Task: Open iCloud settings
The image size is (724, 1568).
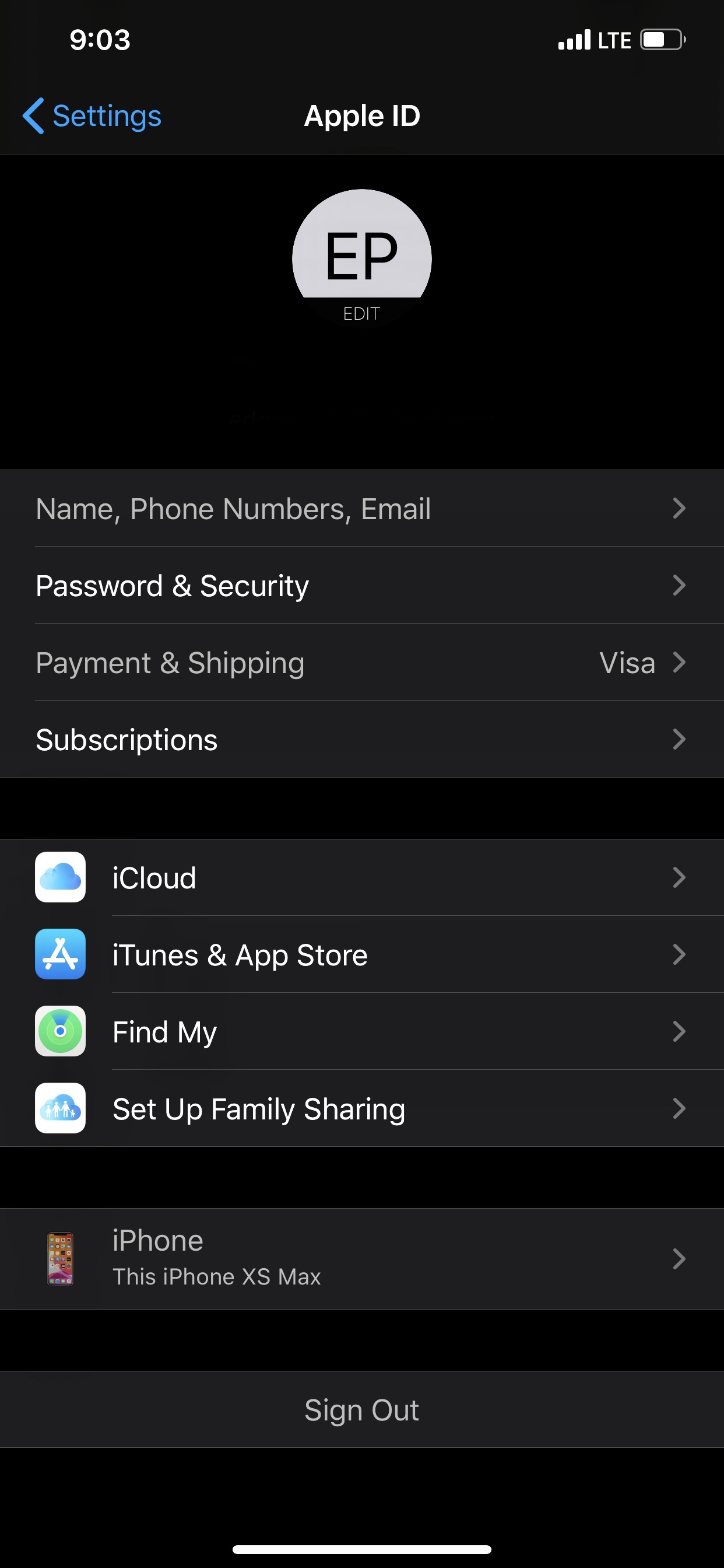Action: [361, 878]
